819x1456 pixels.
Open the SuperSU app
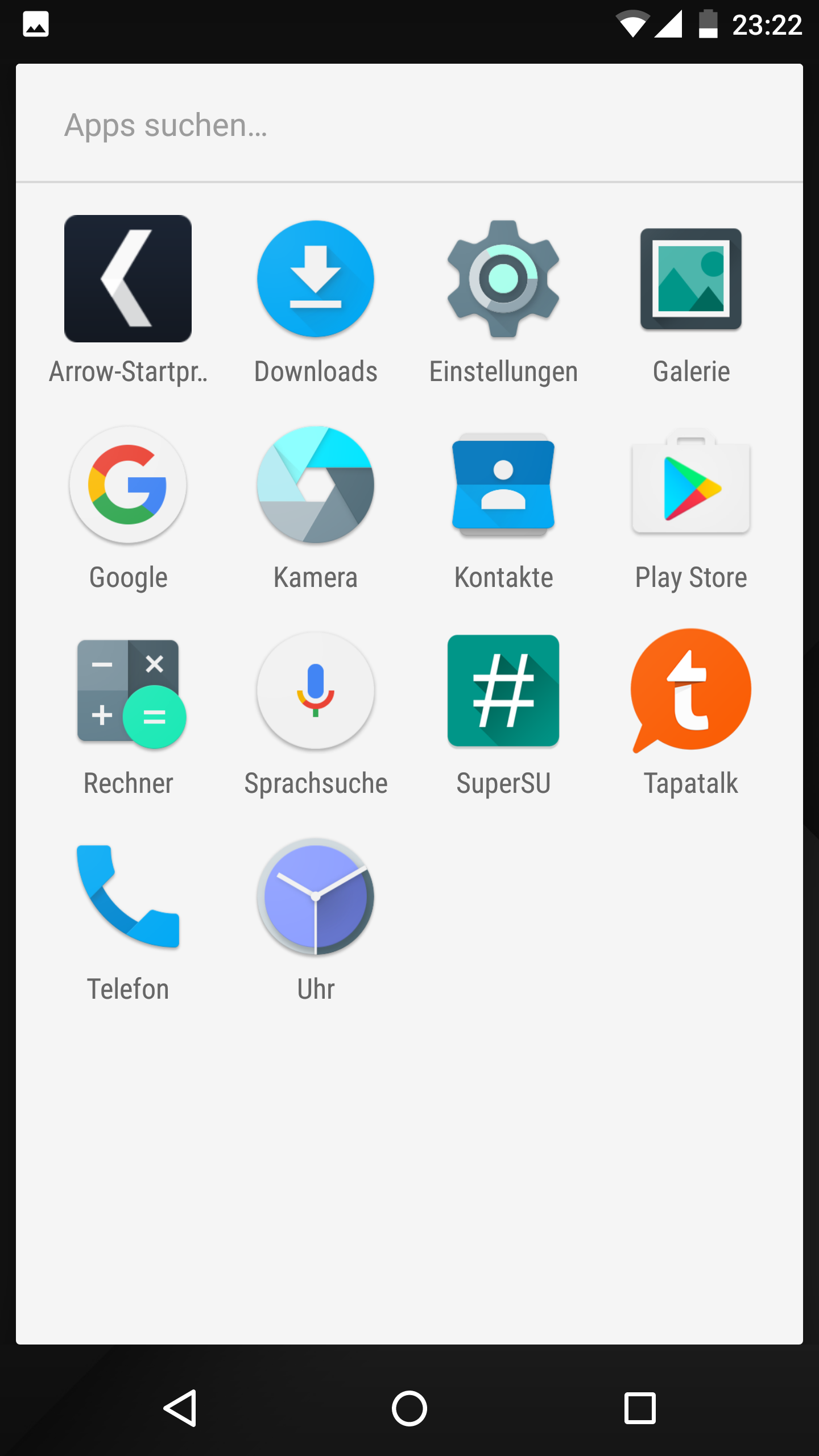(503, 690)
